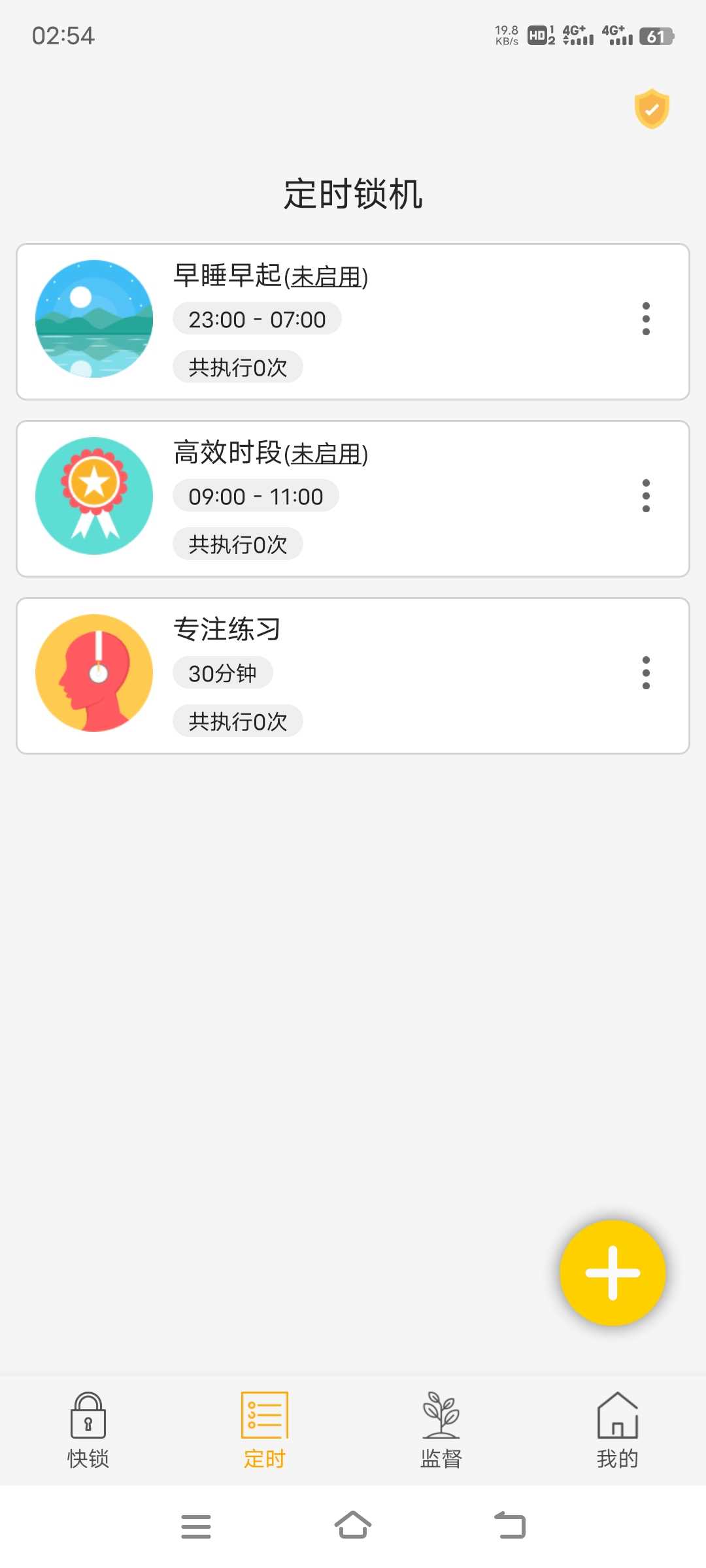The image size is (706, 1568).
Task: Open more options for 早睡早起
Action: pos(646,319)
